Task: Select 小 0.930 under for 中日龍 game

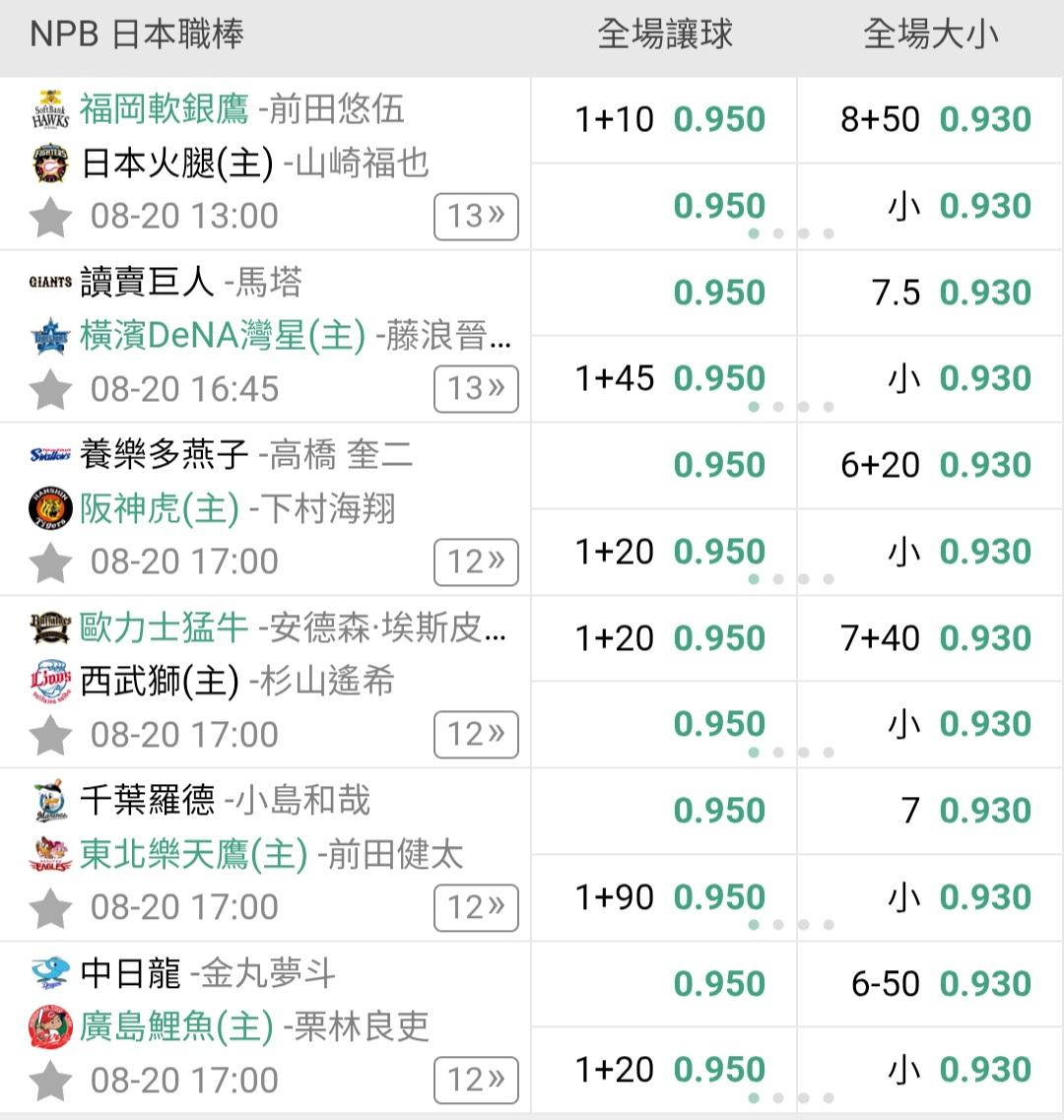Action: coord(930,1070)
